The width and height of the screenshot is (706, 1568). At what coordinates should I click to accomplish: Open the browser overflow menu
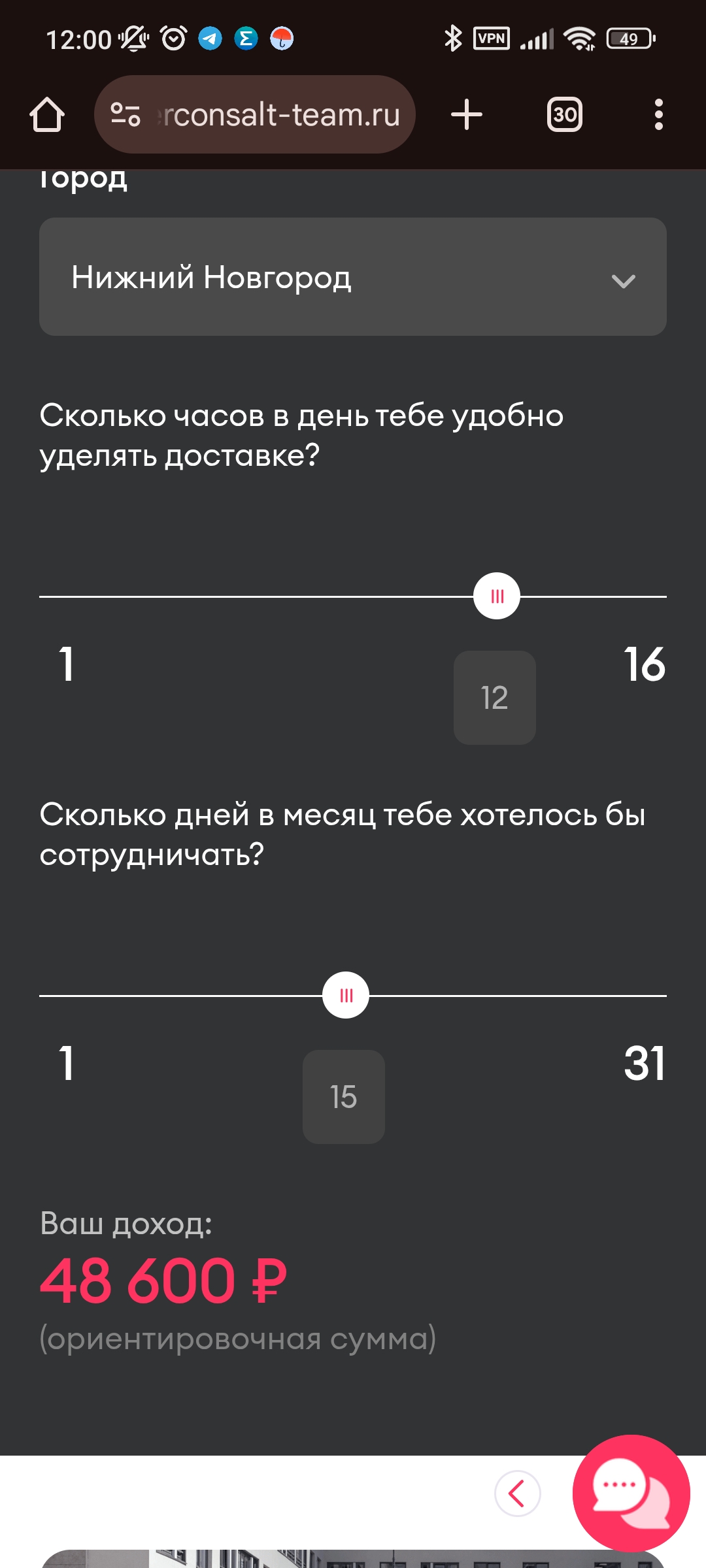coord(659,115)
